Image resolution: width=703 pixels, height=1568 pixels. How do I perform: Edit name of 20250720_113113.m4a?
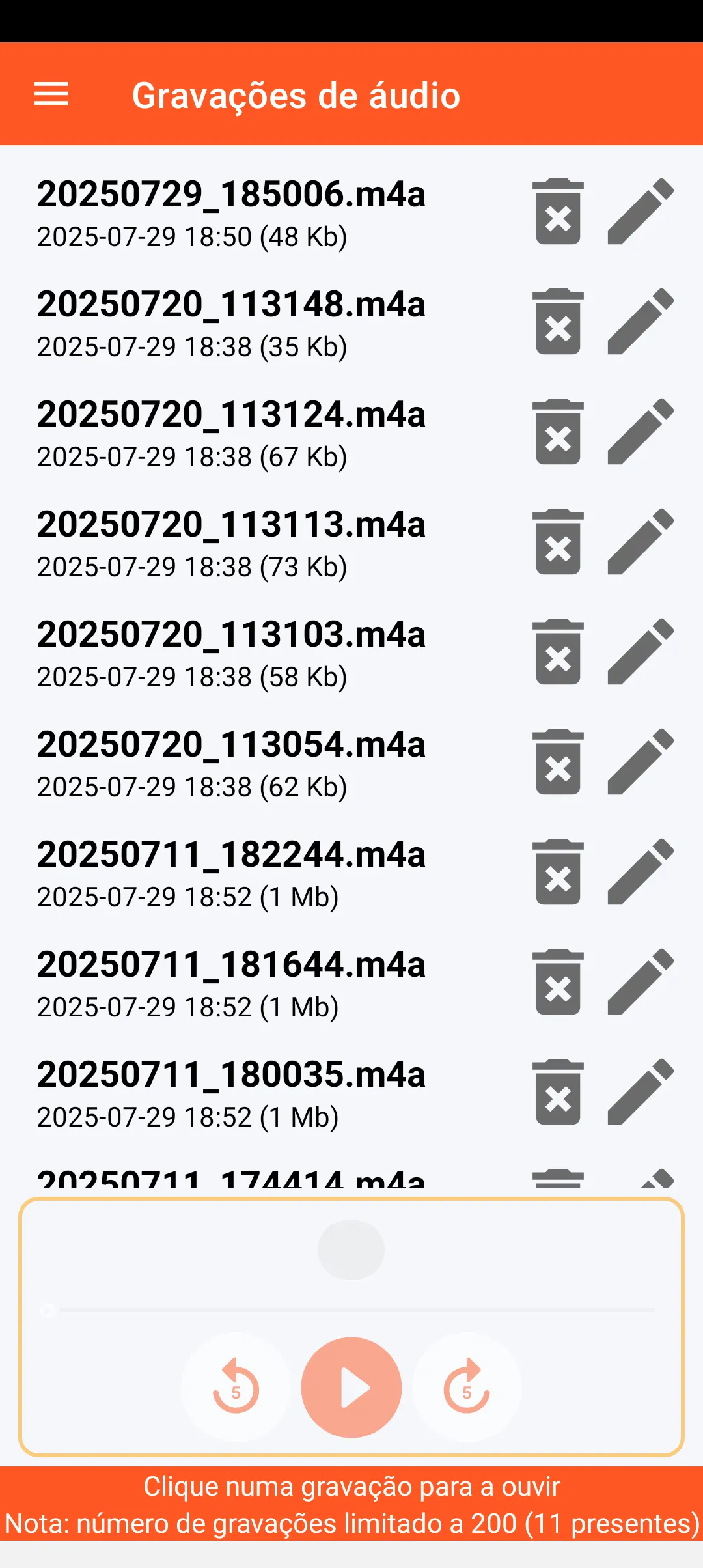[x=641, y=542]
